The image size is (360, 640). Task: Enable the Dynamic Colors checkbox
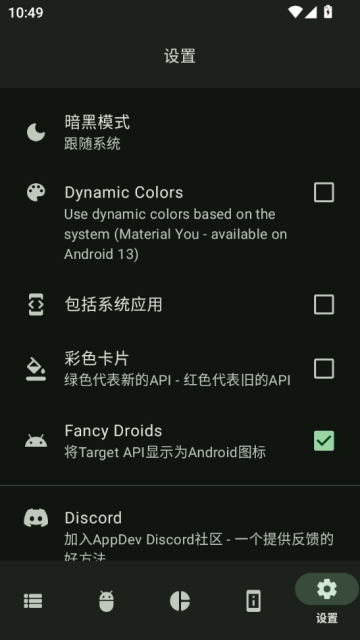324,192
